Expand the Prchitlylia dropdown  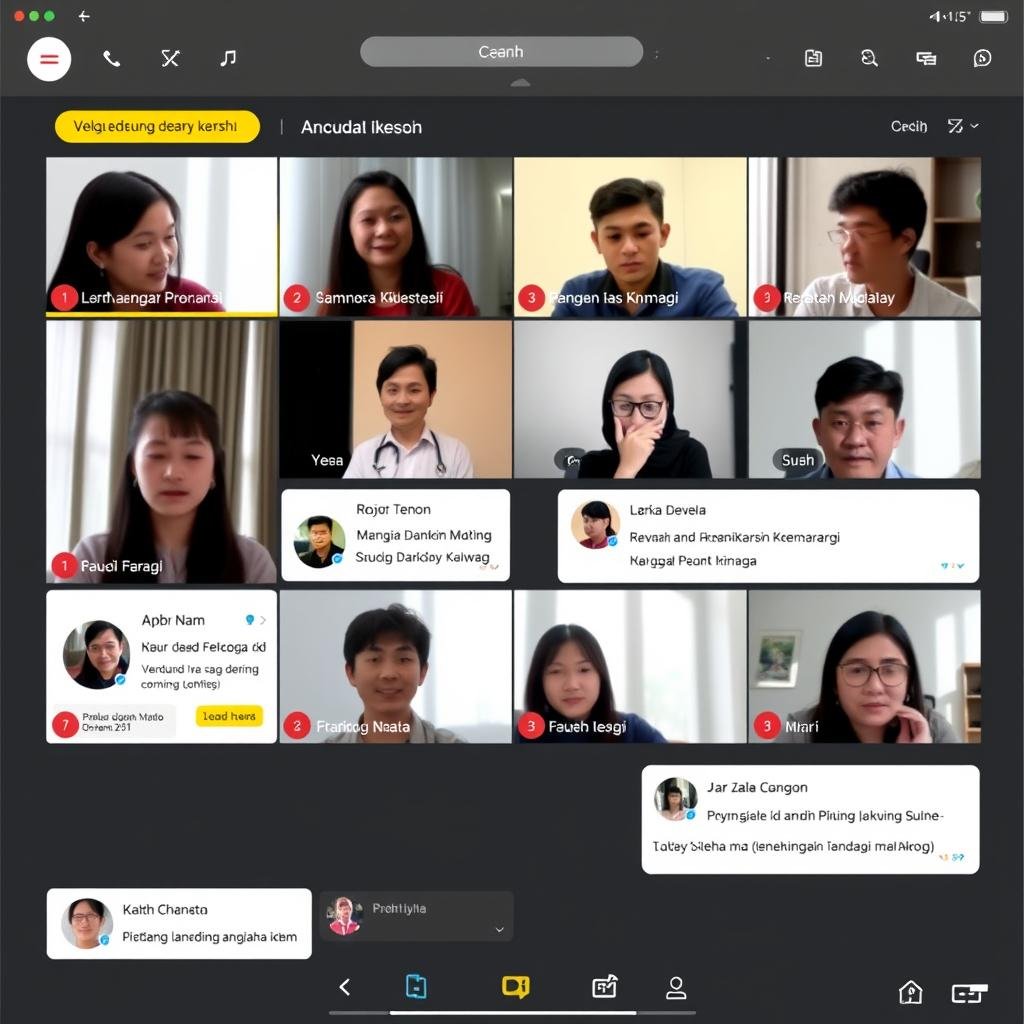coord(499,929)
